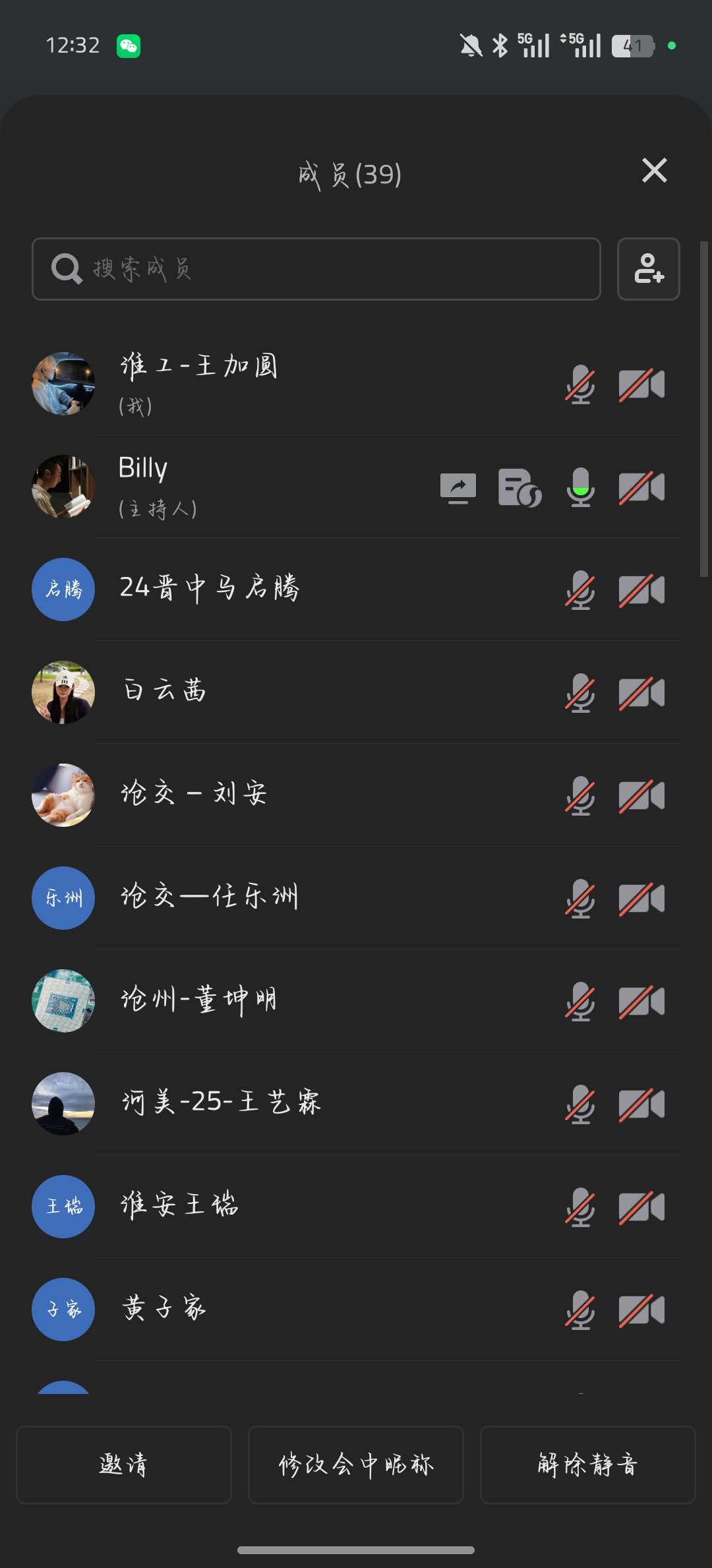Tap the microphone icon on 淮工-王加圆's row
The image size is (712, 1568).
point(580,384)
